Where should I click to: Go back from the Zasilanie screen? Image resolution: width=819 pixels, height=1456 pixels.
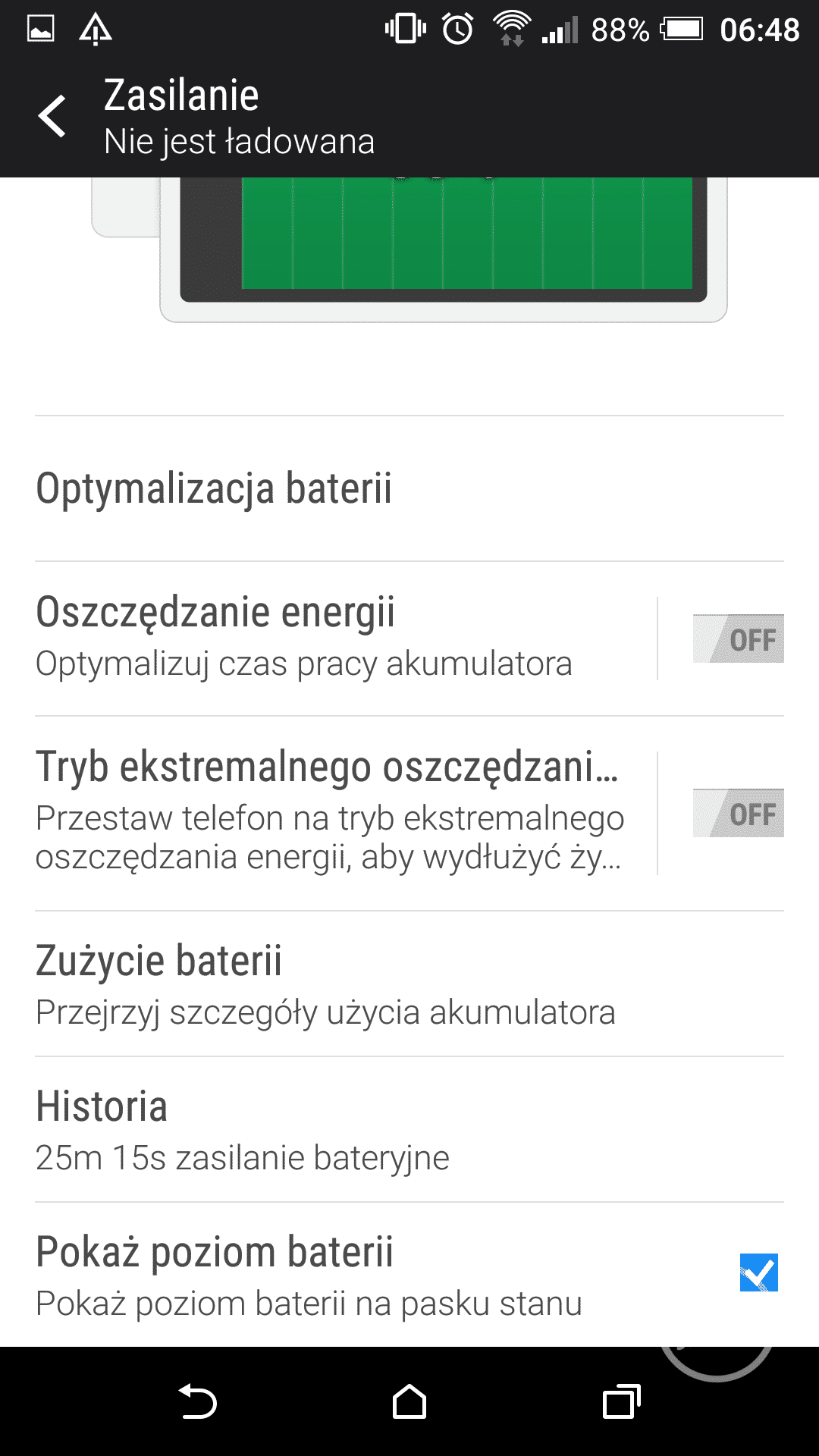53,117
